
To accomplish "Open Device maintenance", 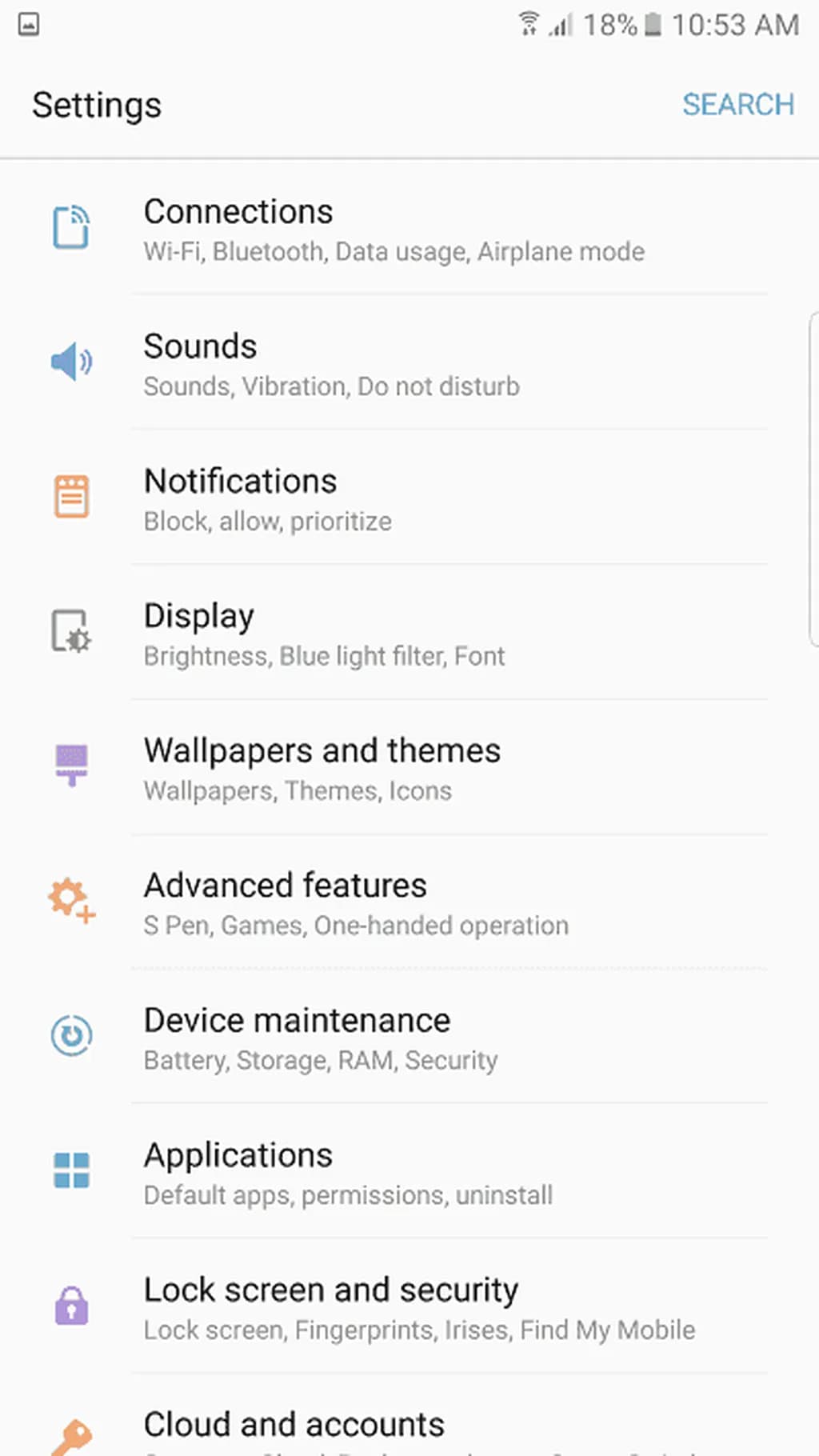I will [x=392, y=1038].
